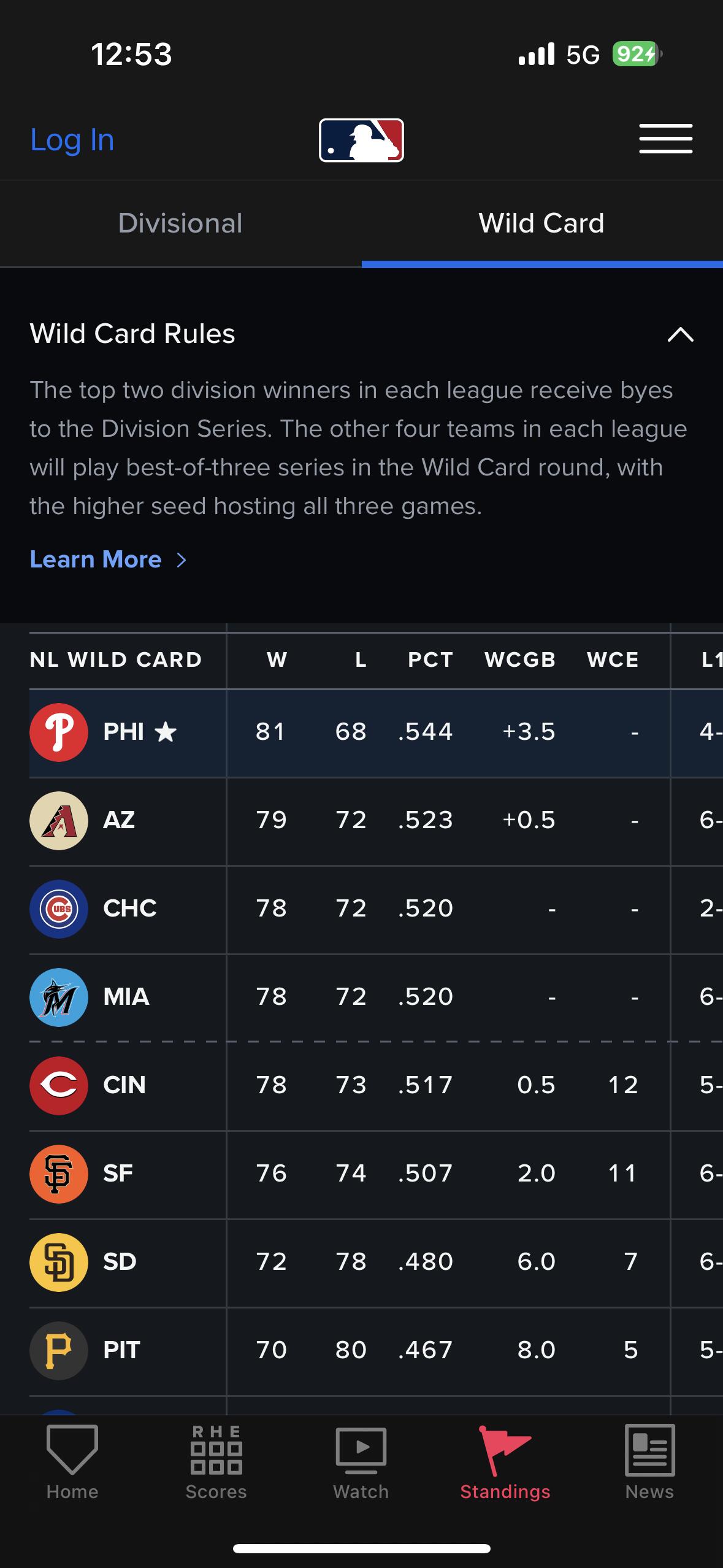Select the Standings tab
This screenshot has height=1568, width=723.
[505, 1462]
